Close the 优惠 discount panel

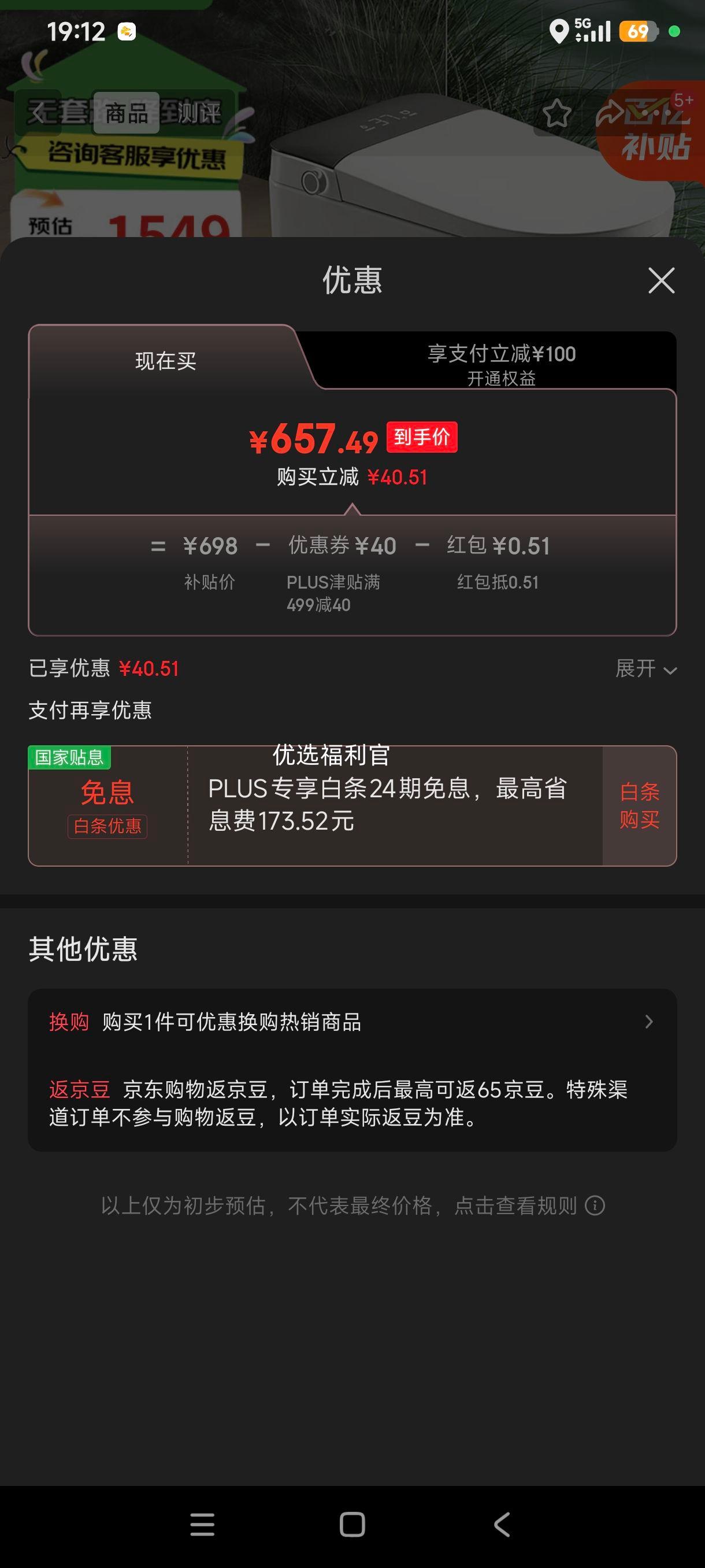tap(661, 281)
